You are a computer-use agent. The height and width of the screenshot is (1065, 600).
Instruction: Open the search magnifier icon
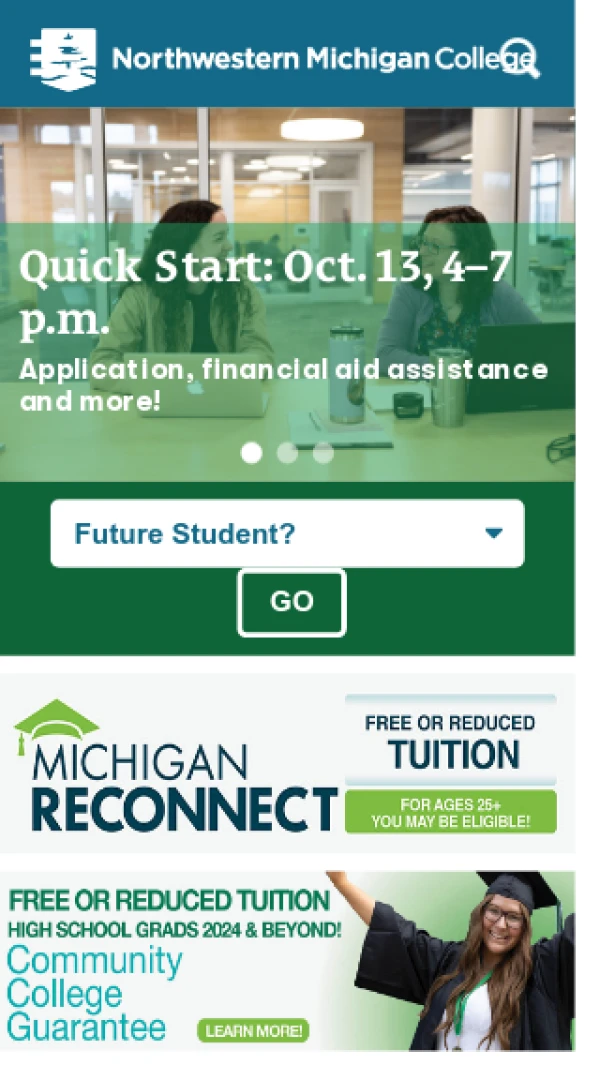[520, 58]
